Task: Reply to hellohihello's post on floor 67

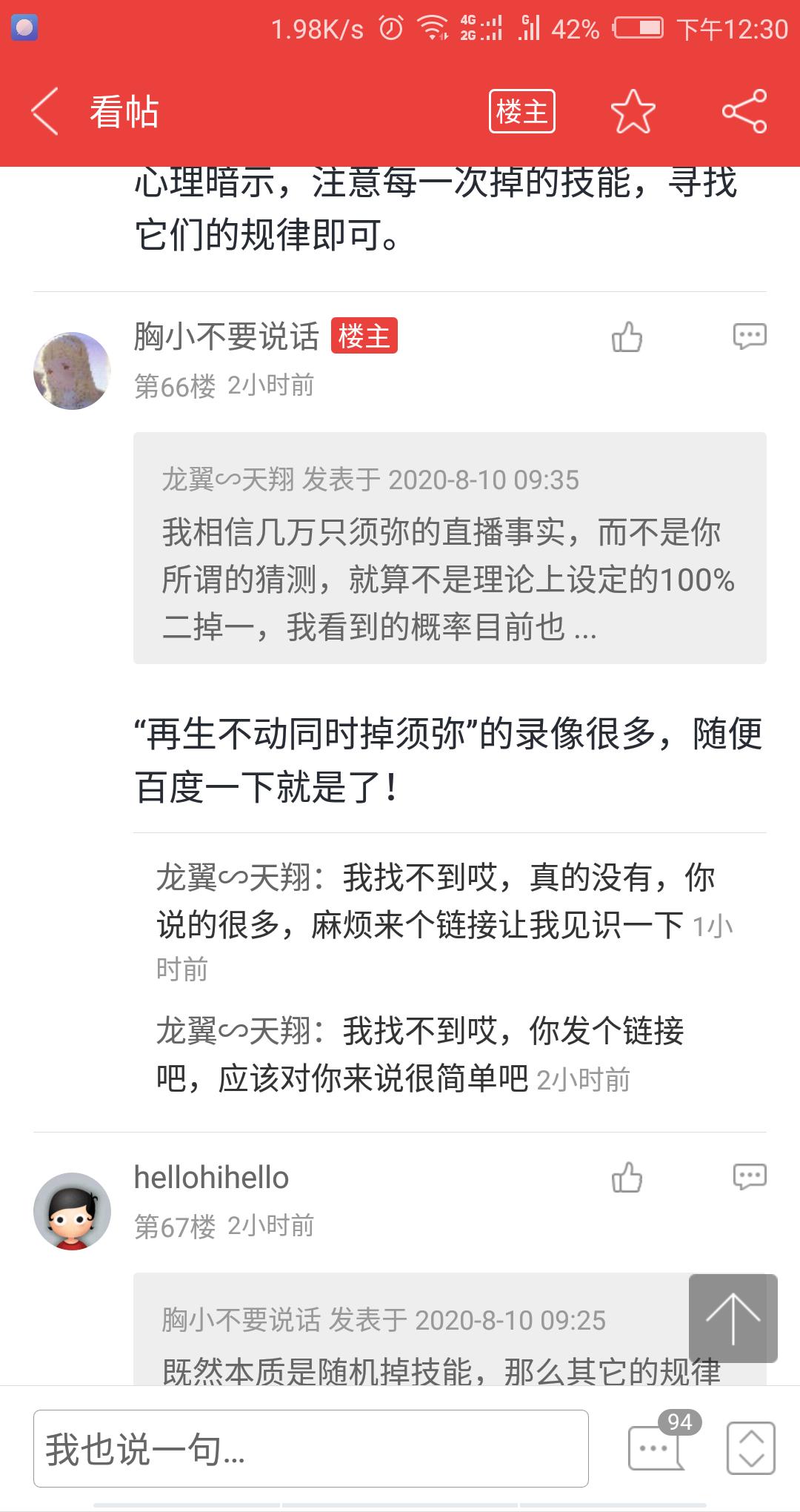Action: 749,1177
